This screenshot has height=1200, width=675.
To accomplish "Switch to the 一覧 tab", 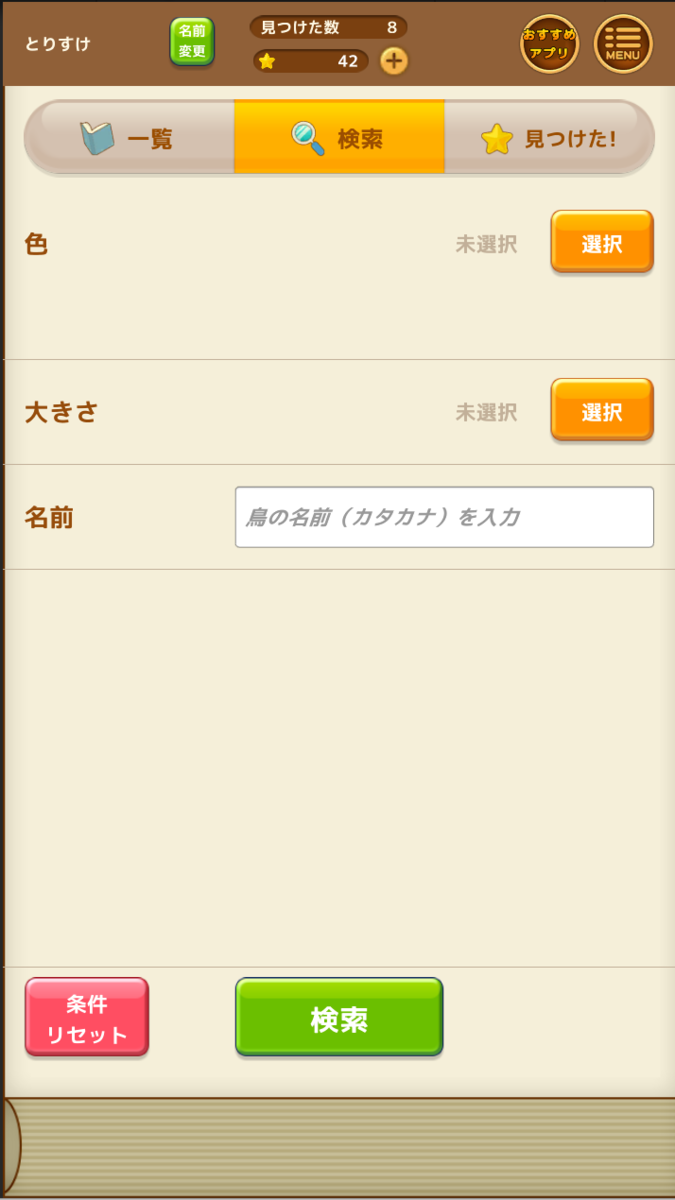I will click(x=130, y=138).
